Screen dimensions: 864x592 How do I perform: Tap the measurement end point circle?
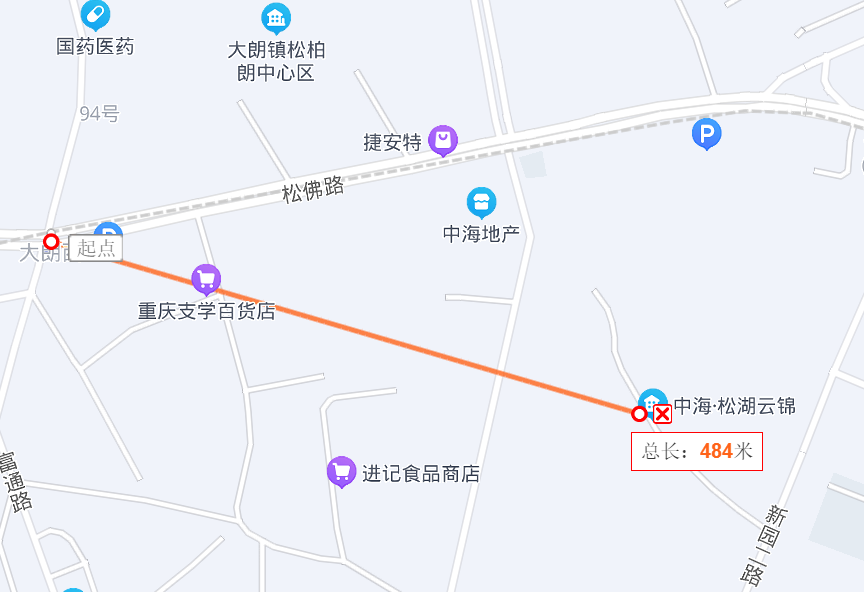(x=640, y=414)
